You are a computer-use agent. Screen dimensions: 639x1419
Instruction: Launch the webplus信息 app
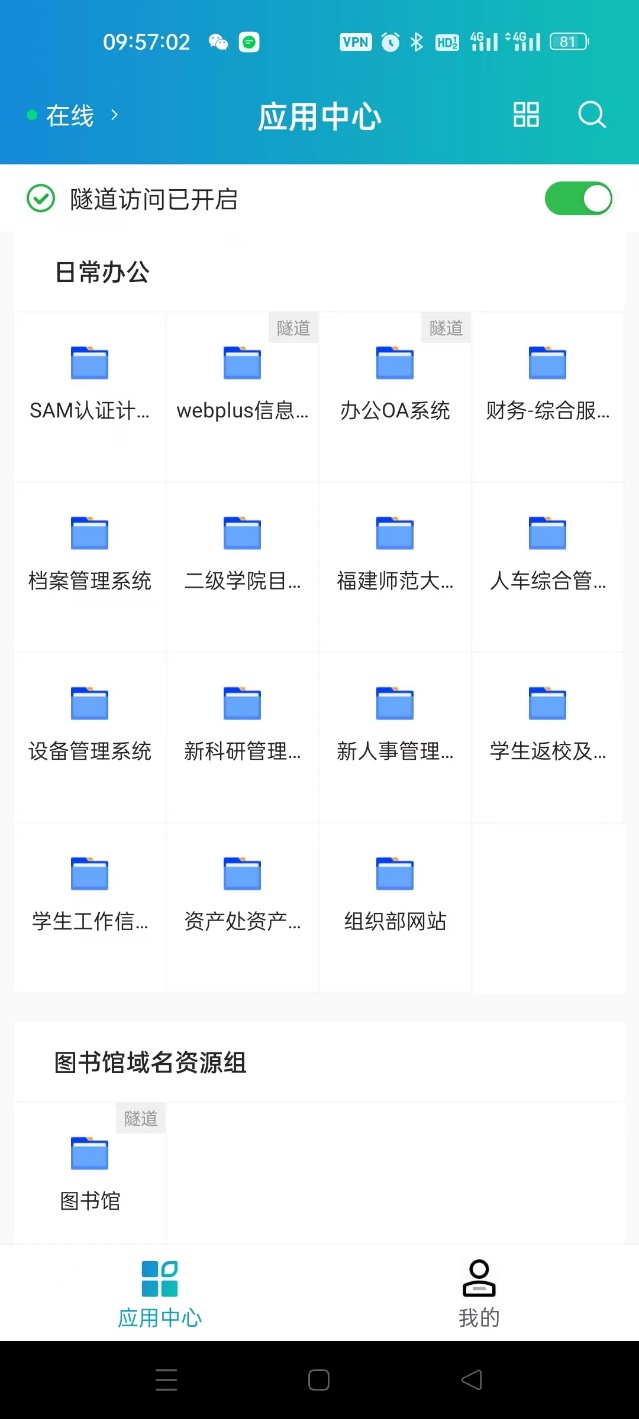click(x=242, y=382)
